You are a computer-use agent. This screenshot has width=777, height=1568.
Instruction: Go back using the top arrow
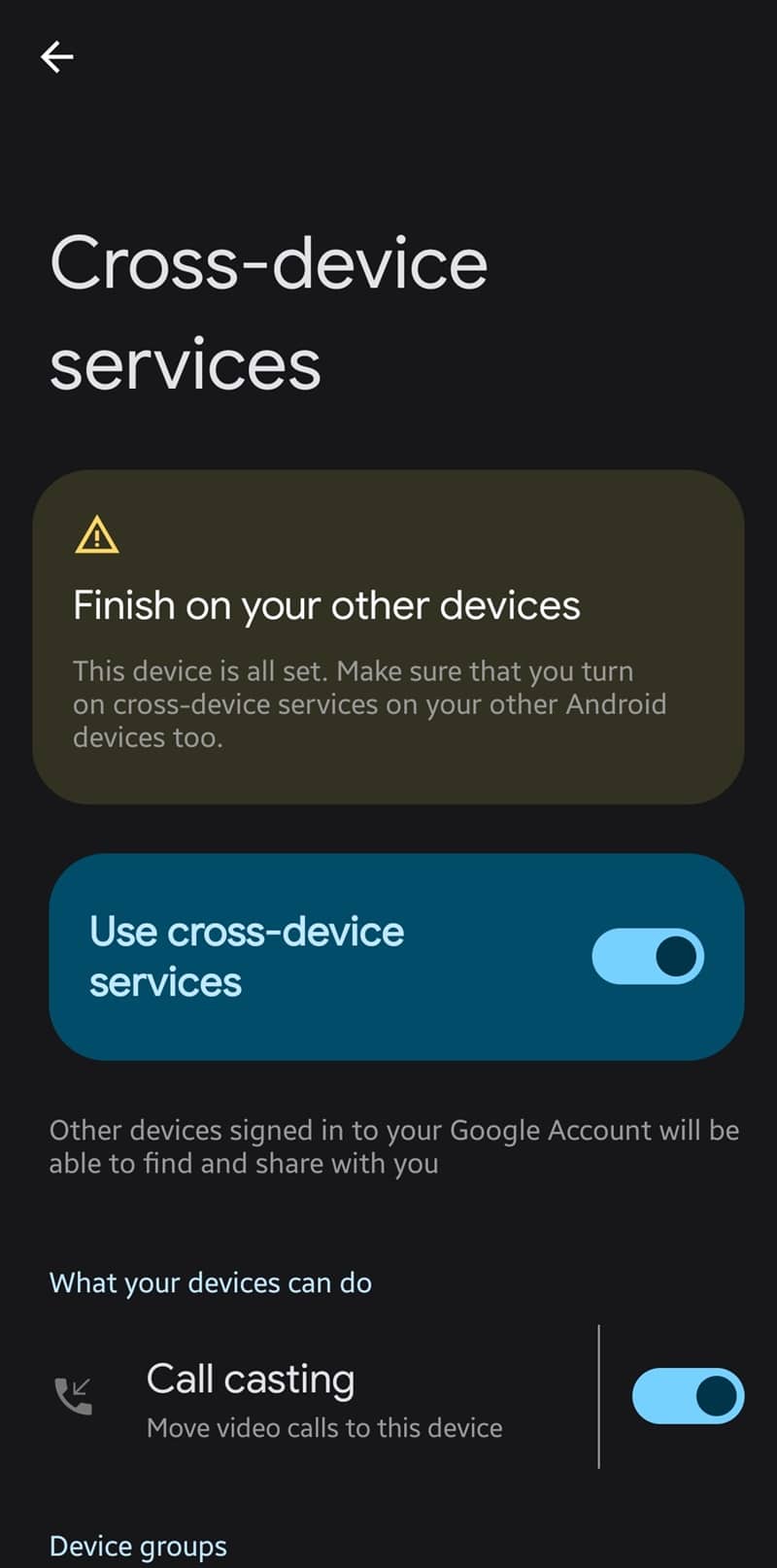(x=57, y=57)
